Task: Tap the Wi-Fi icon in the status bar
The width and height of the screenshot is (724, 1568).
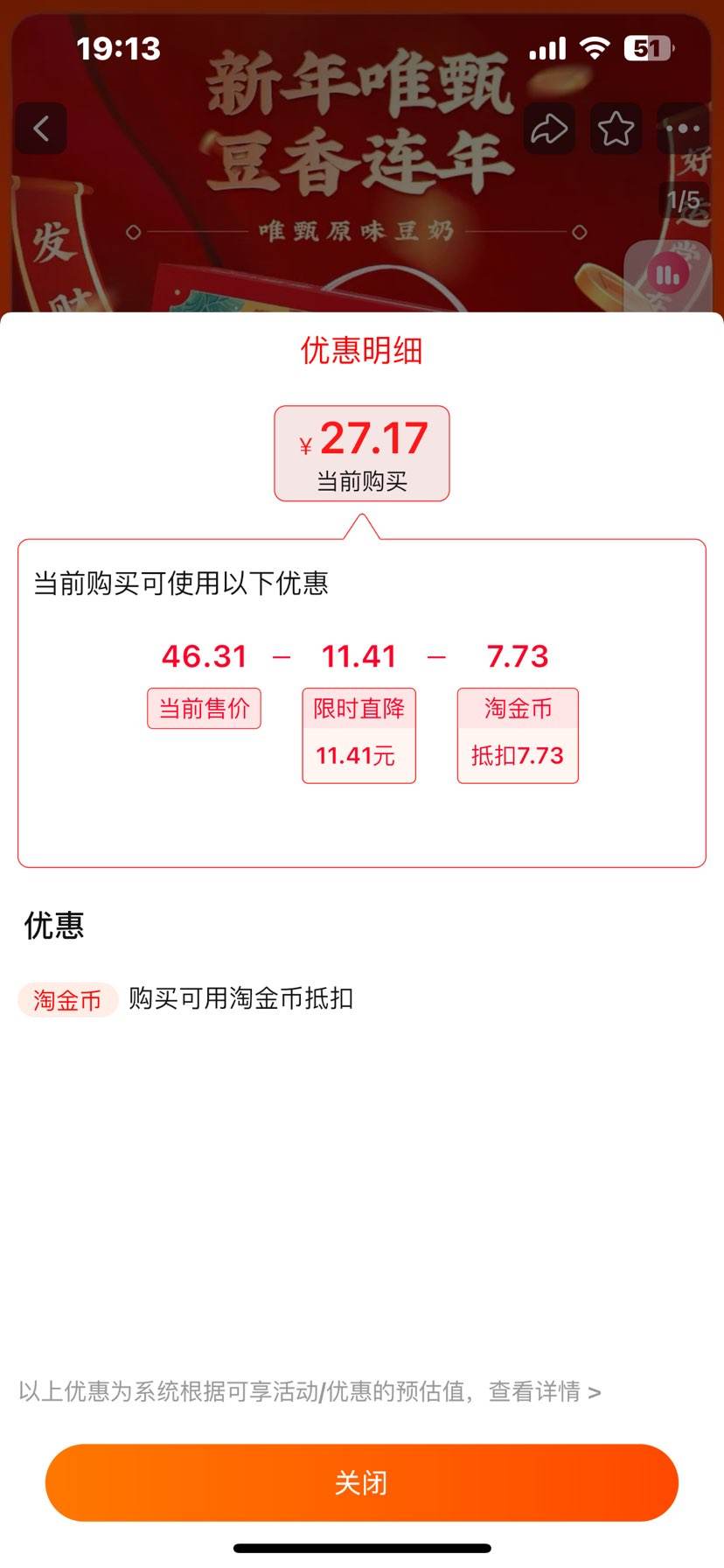Action: 595,48
